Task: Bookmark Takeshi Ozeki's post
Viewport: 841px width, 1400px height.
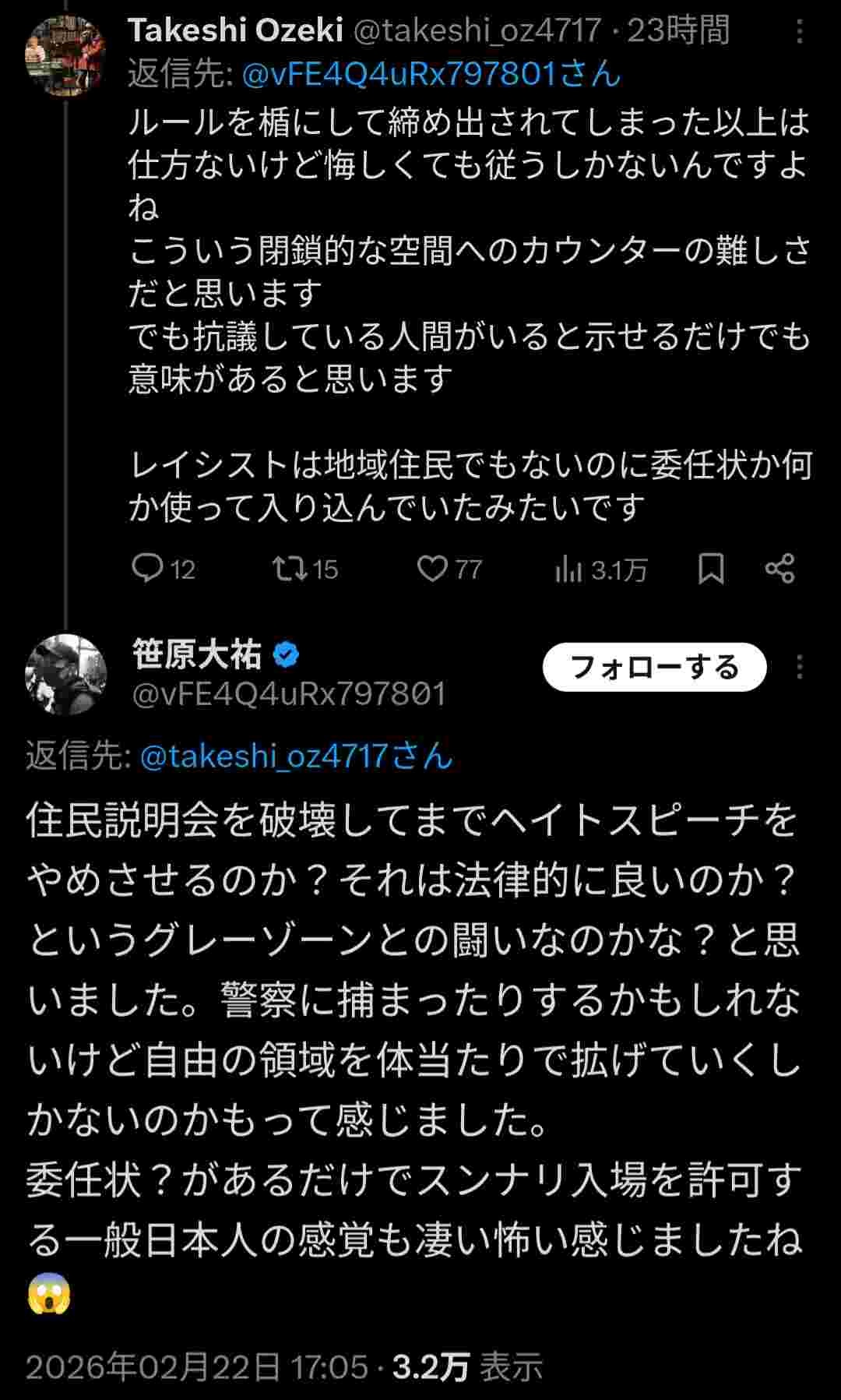Action: [x=710, y=569]
